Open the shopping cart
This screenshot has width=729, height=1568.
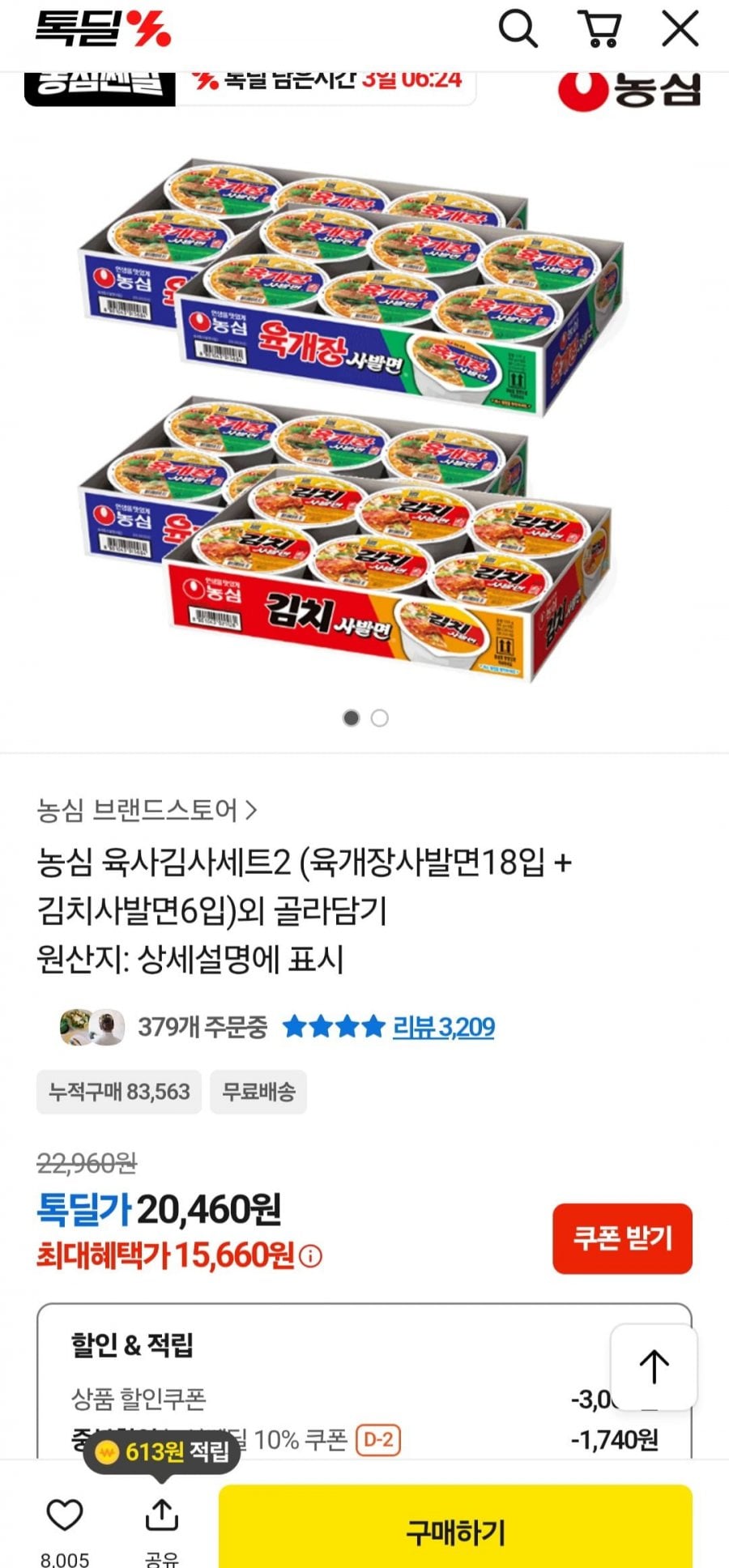click(x=599, y=30)
